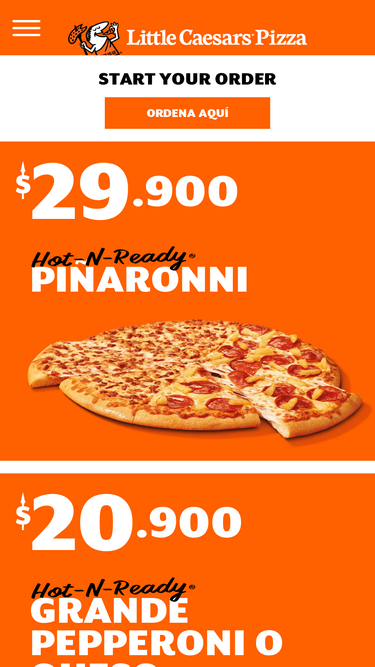Tap the Little Caesars Pizza logo

click(188, 38)
